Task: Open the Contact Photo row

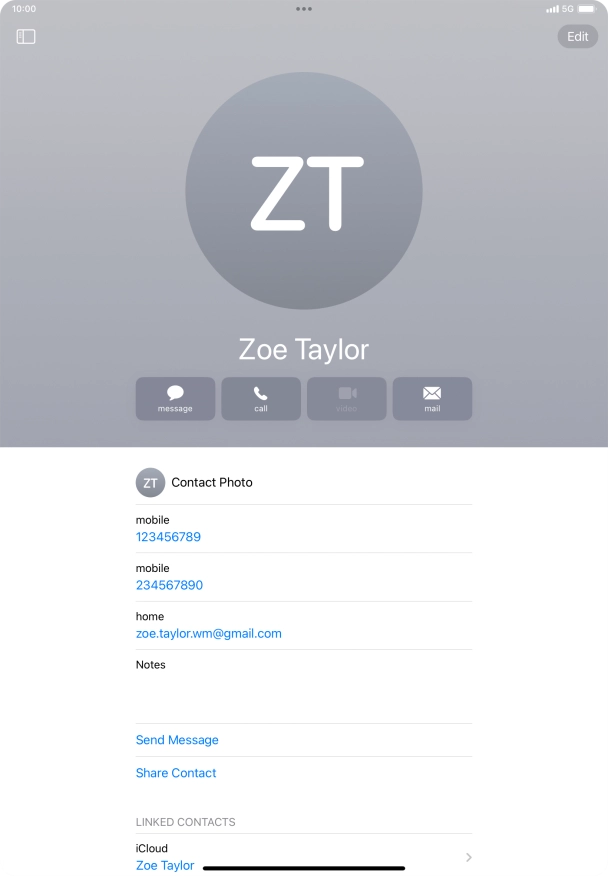Action: pos(303,482)
